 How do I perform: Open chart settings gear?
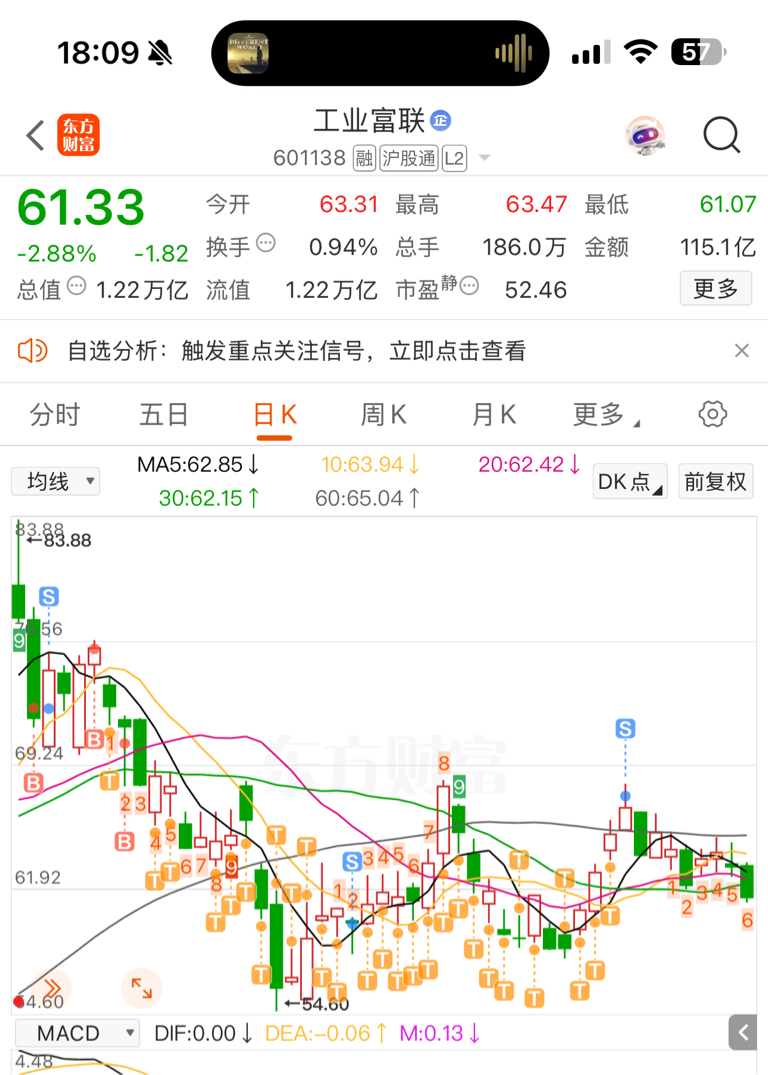(x=712, y=414)
